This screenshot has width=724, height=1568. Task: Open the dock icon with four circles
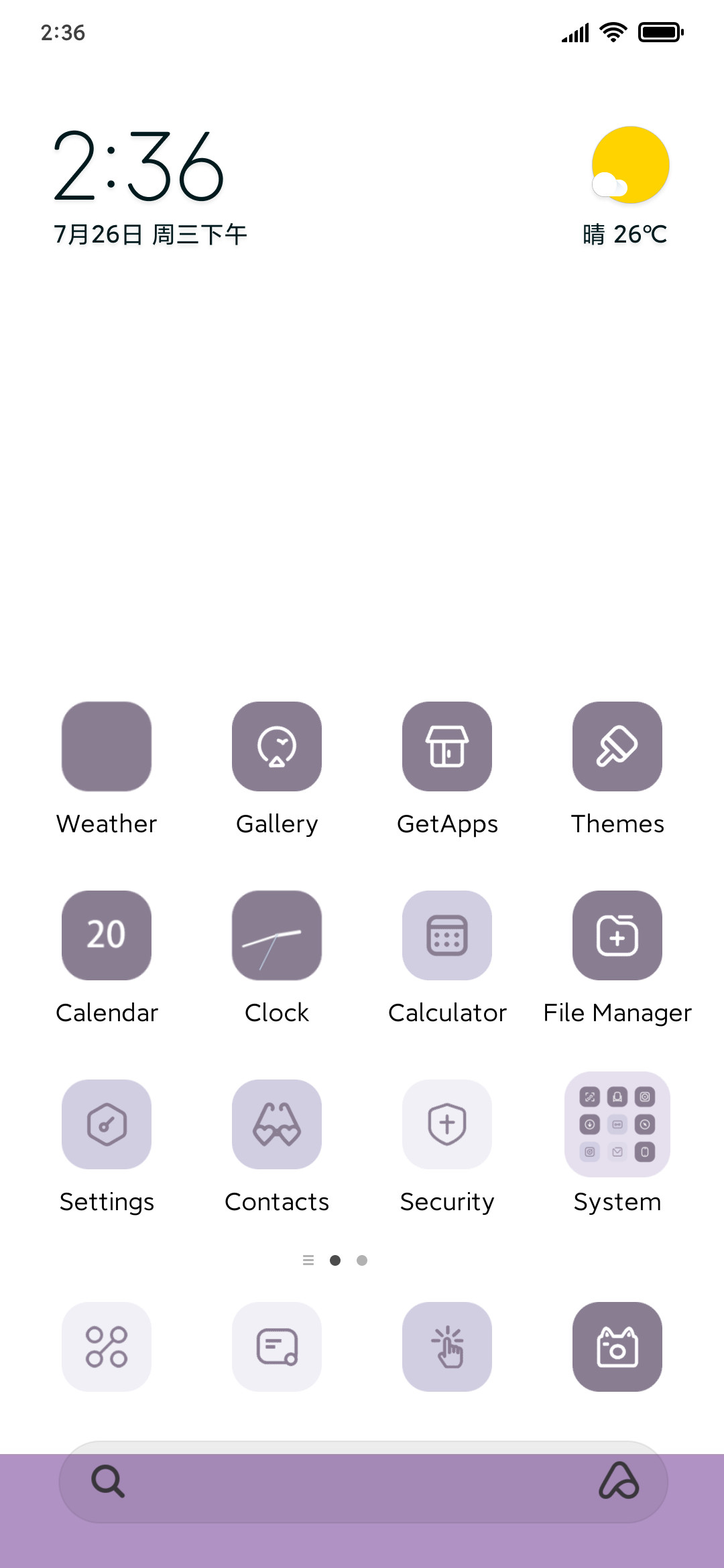tap(107, 1347)
